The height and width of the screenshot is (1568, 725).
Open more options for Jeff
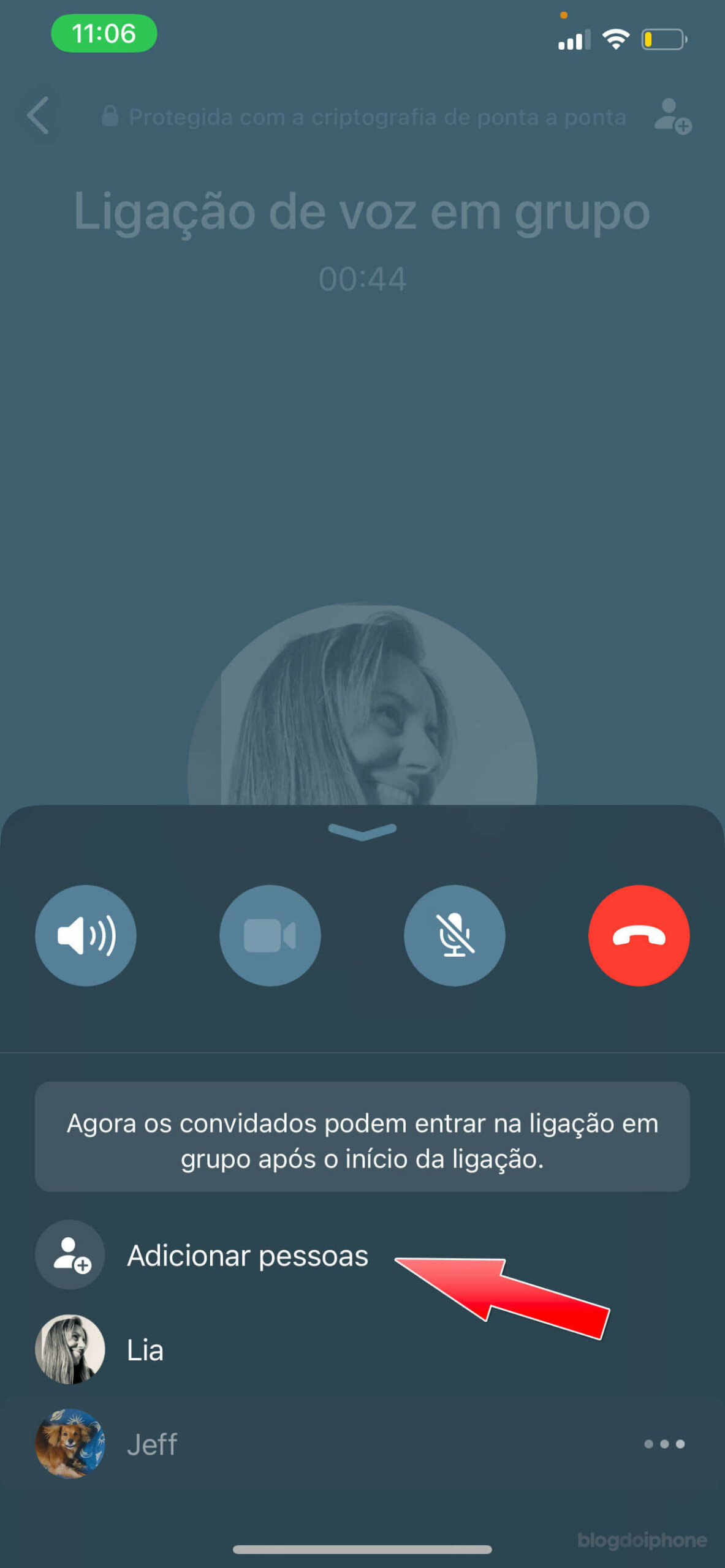[x=664, y=1444]
